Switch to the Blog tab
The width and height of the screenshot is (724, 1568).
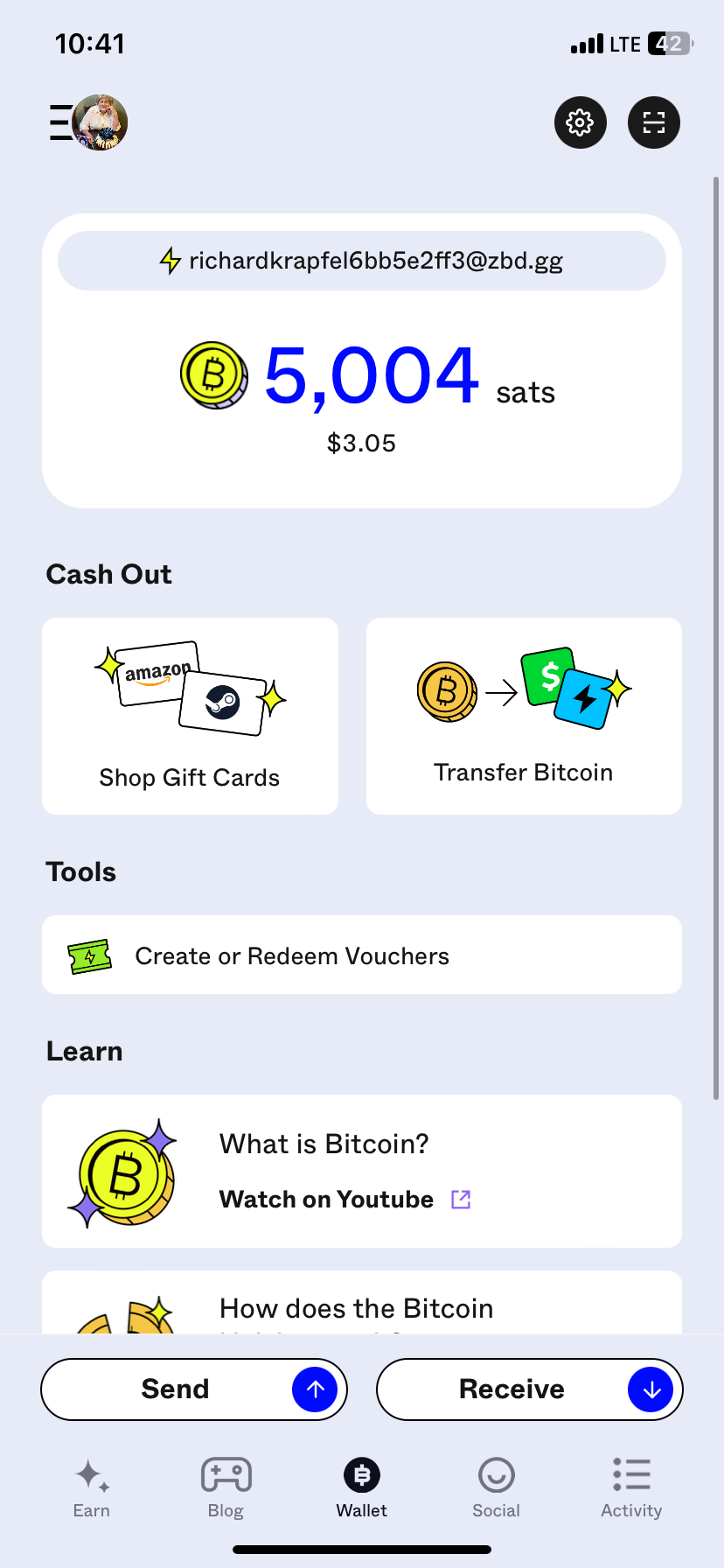coord(226,1487)
